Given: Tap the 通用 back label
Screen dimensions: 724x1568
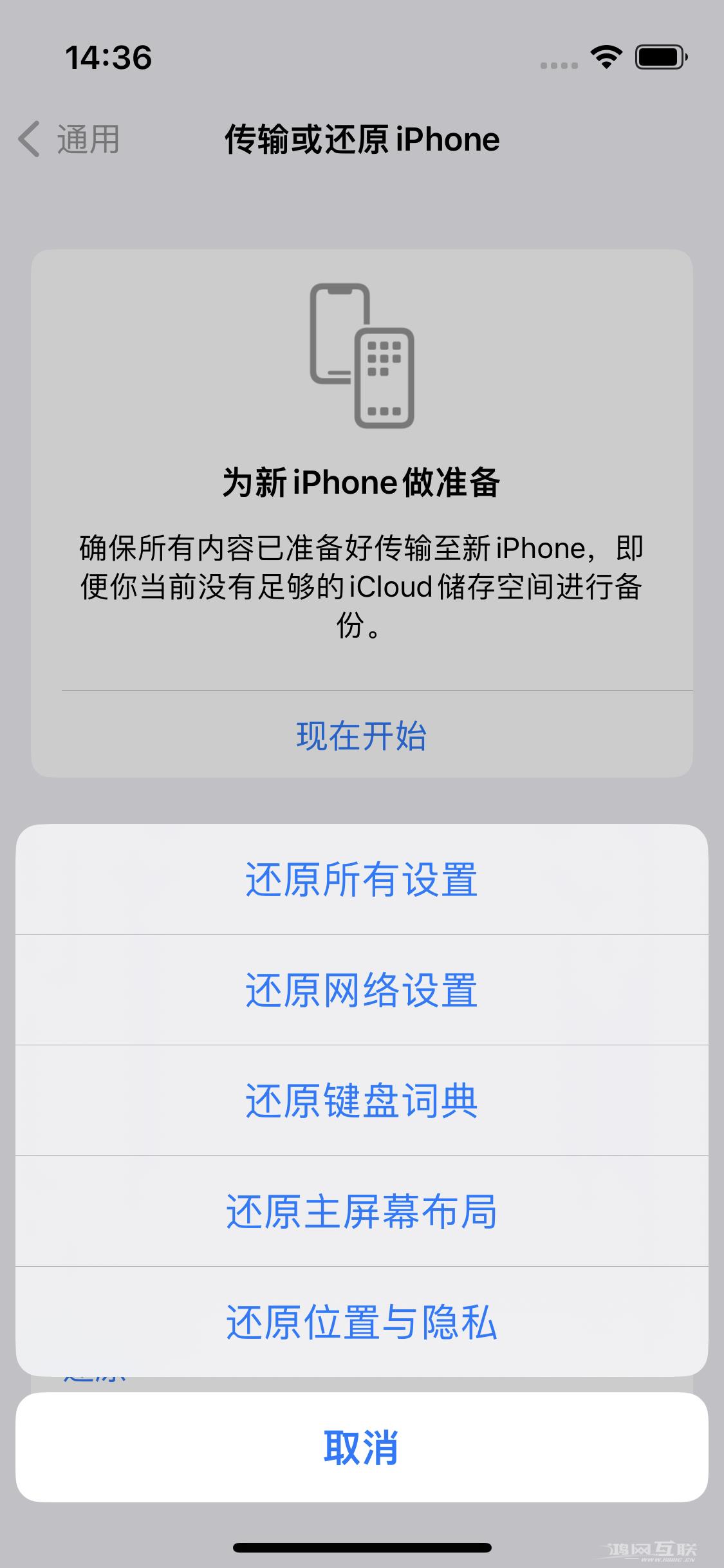Looking at the screenshot, I should click(87, 140).
